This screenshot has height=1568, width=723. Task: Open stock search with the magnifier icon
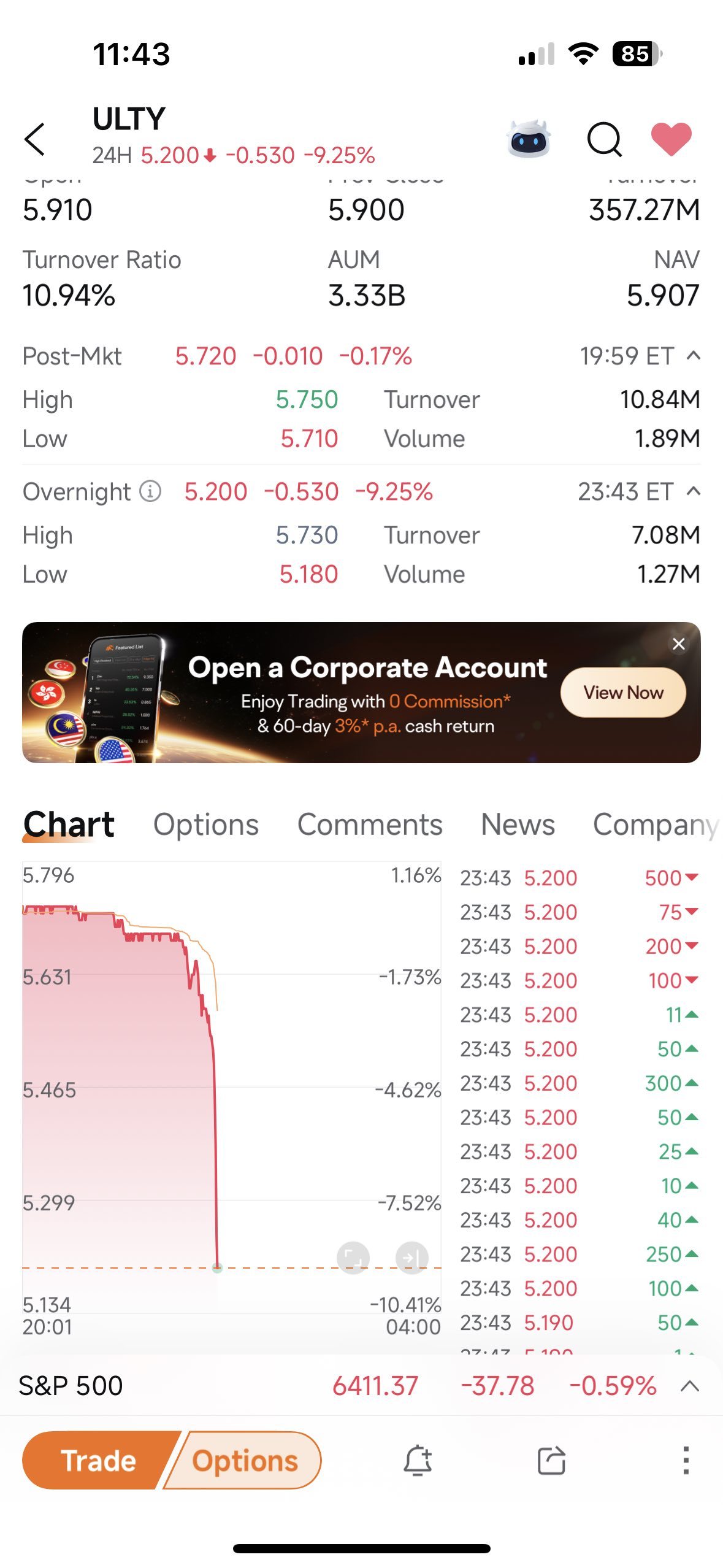pyautogui.click(x=605, y=139)
